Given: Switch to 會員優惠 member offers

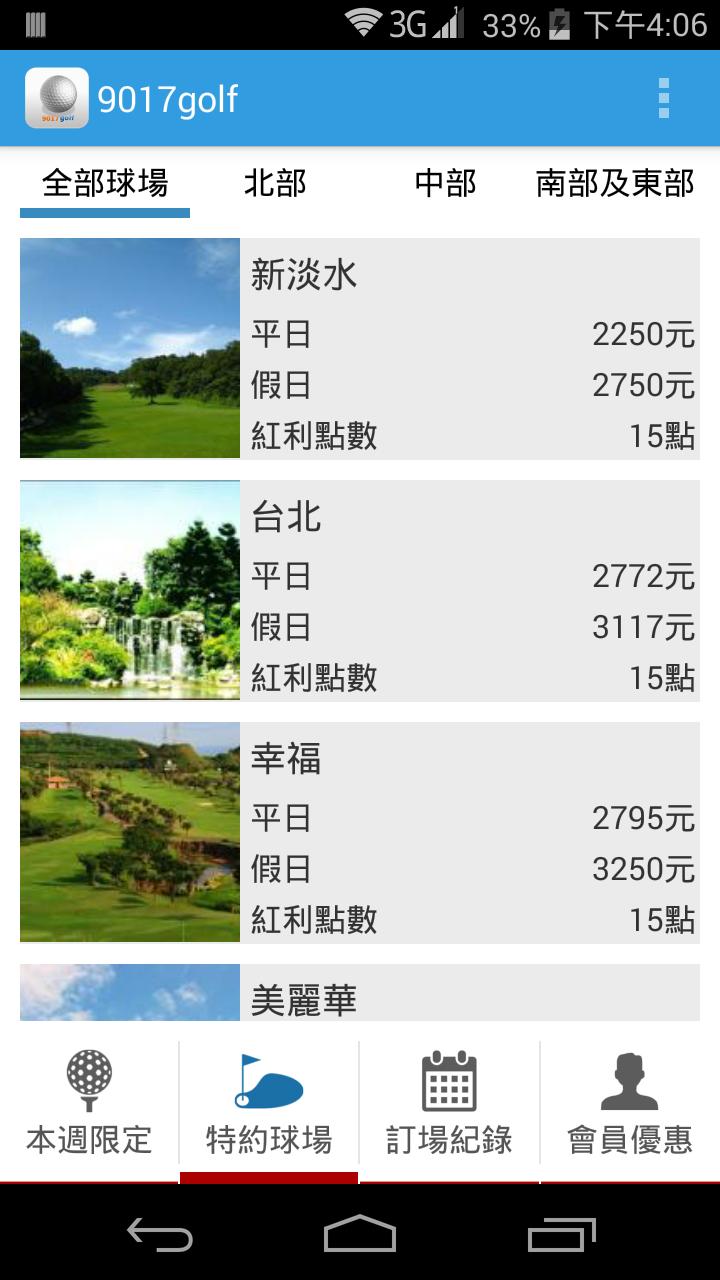Looking at the screenshot, I should pos(630,1102).
